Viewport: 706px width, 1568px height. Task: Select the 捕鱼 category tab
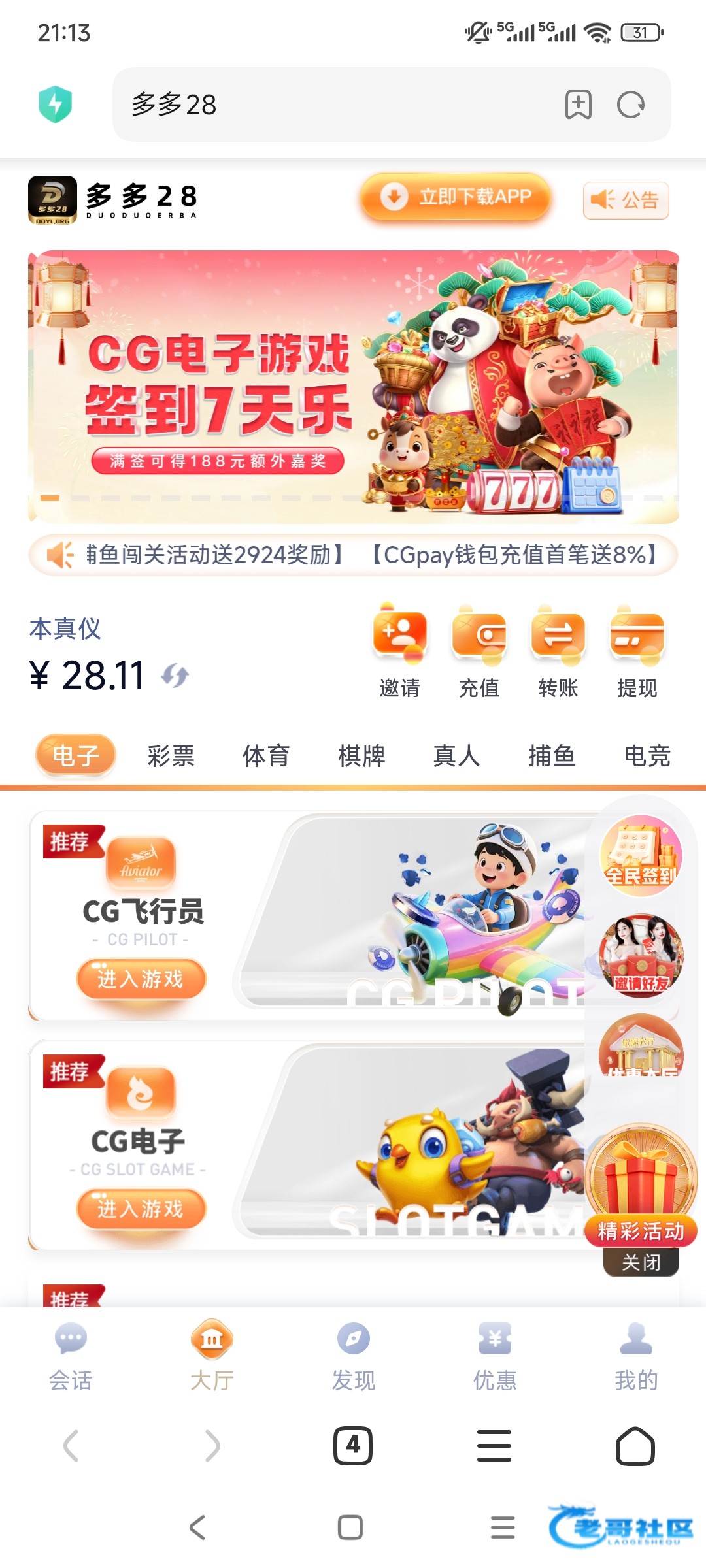coord(552,756)
